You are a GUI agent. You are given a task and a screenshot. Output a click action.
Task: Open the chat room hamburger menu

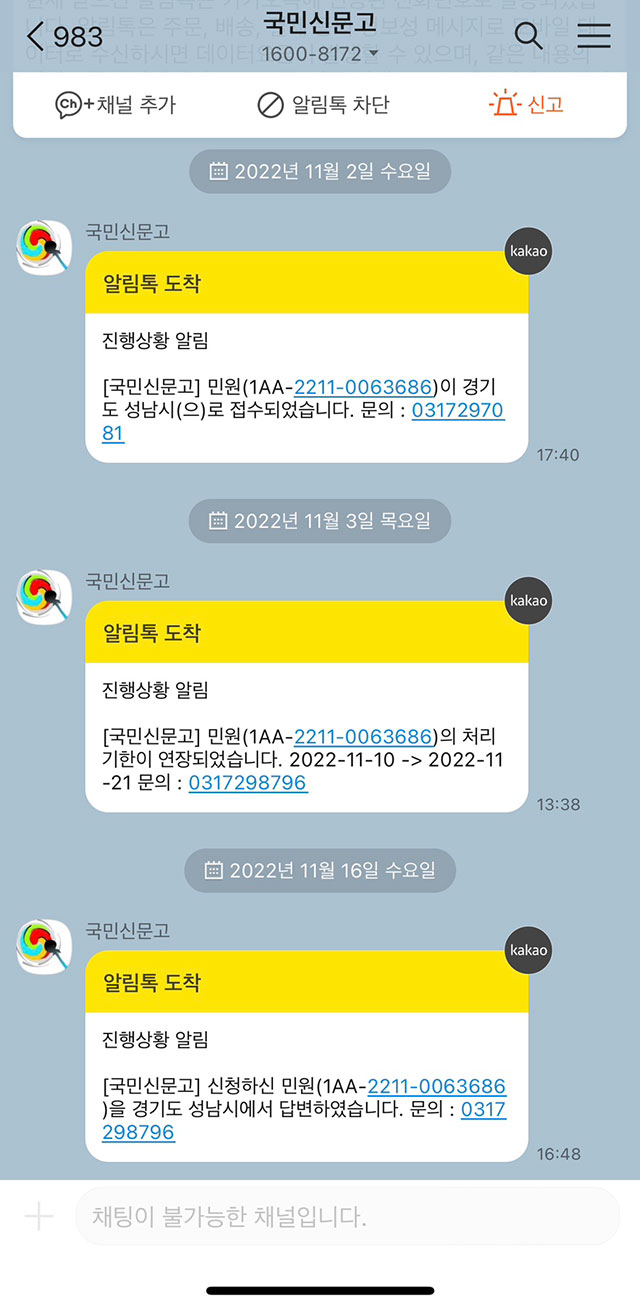click(x=594, y=36)
